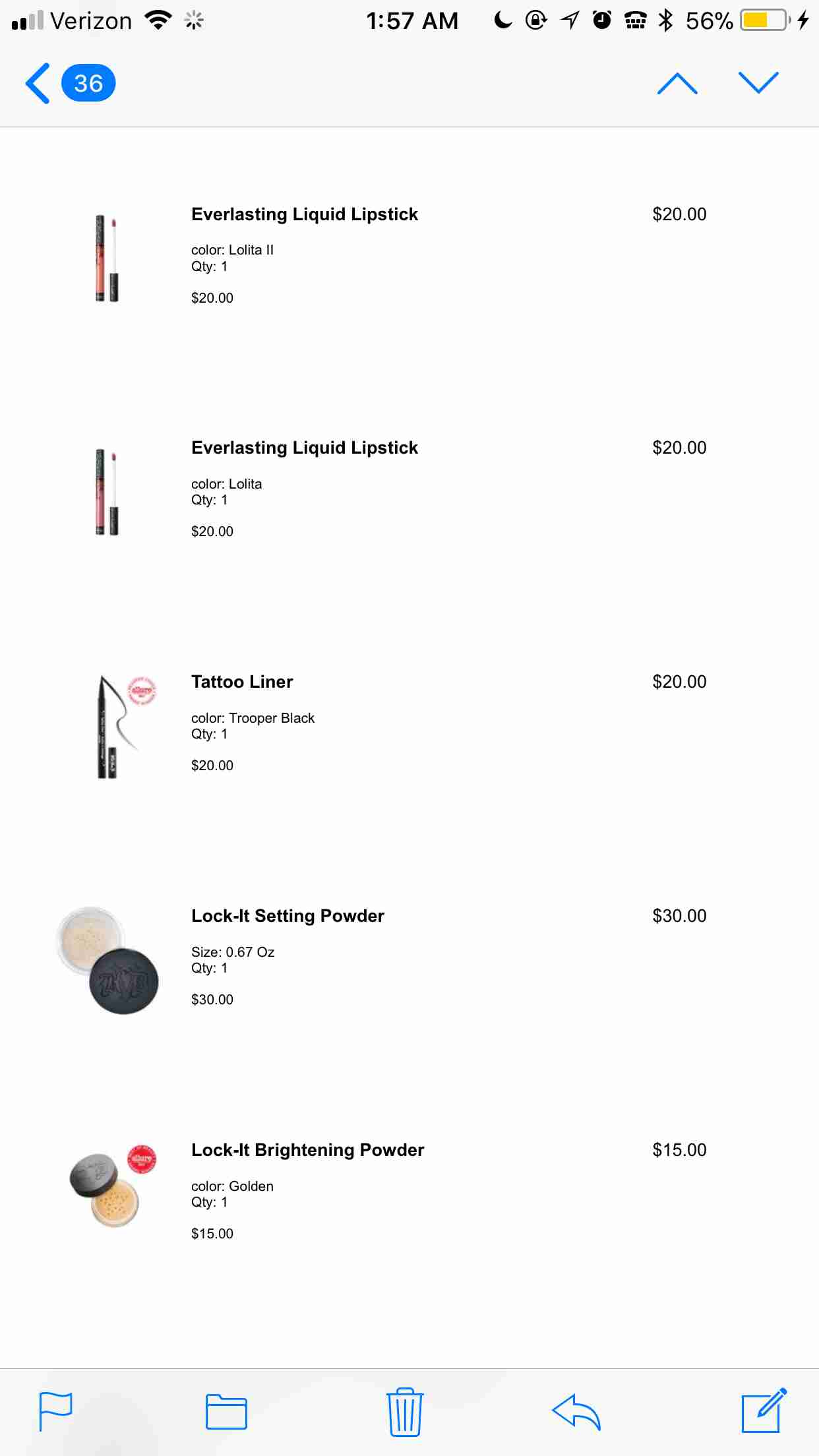Delete this email with the trash icon
This screenshot has height=1456, width=819.
(x=404, y=1411)
